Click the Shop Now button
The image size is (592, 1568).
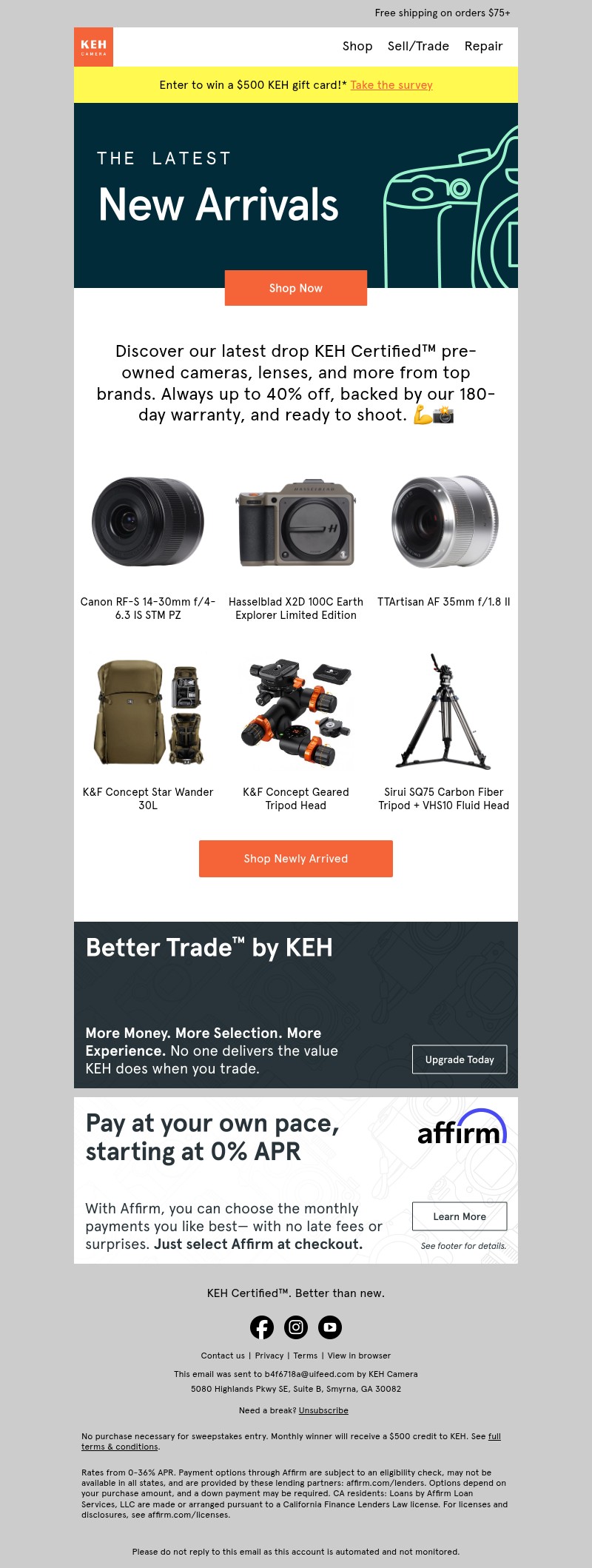coord(295,288)
